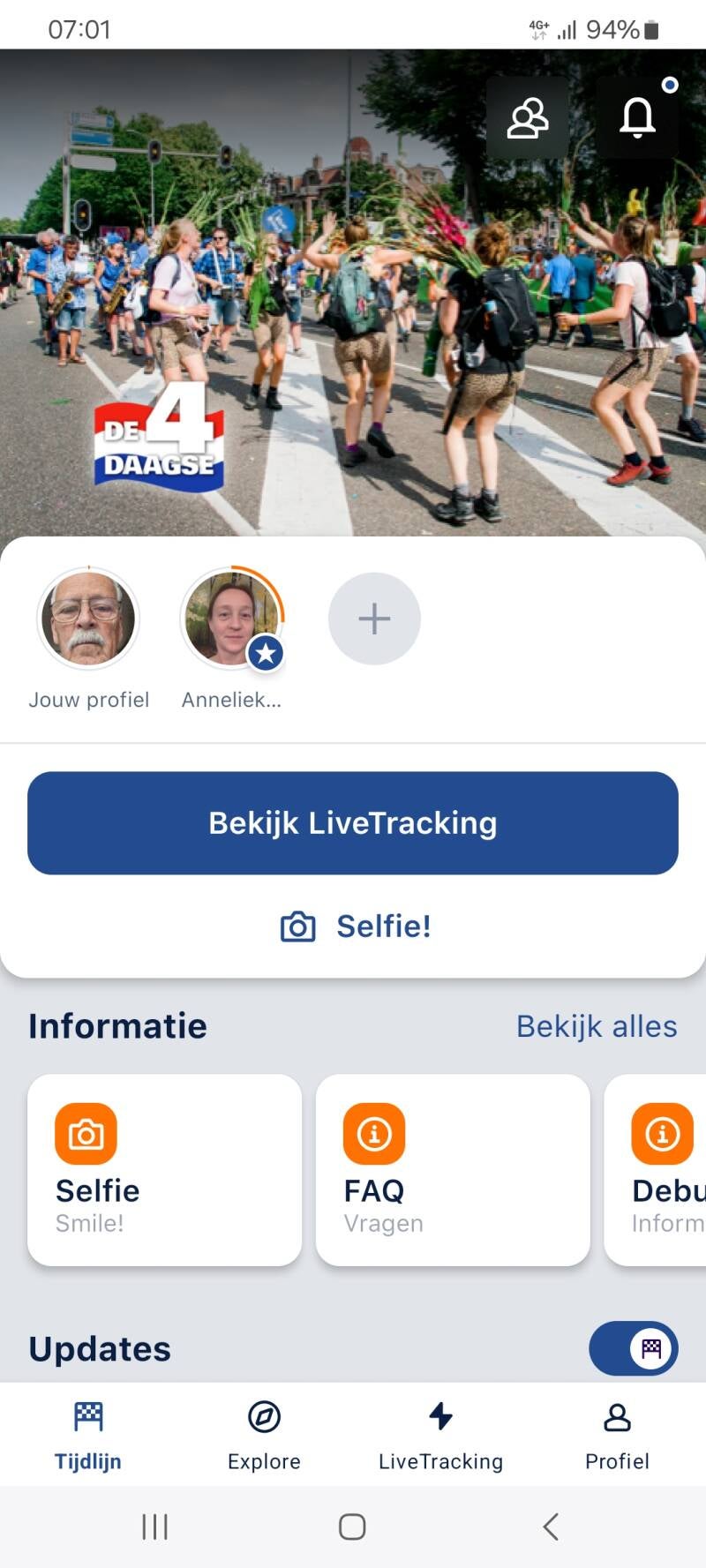
Task: Open the Selfie Smile! info card
Action: pos(165,1169)
